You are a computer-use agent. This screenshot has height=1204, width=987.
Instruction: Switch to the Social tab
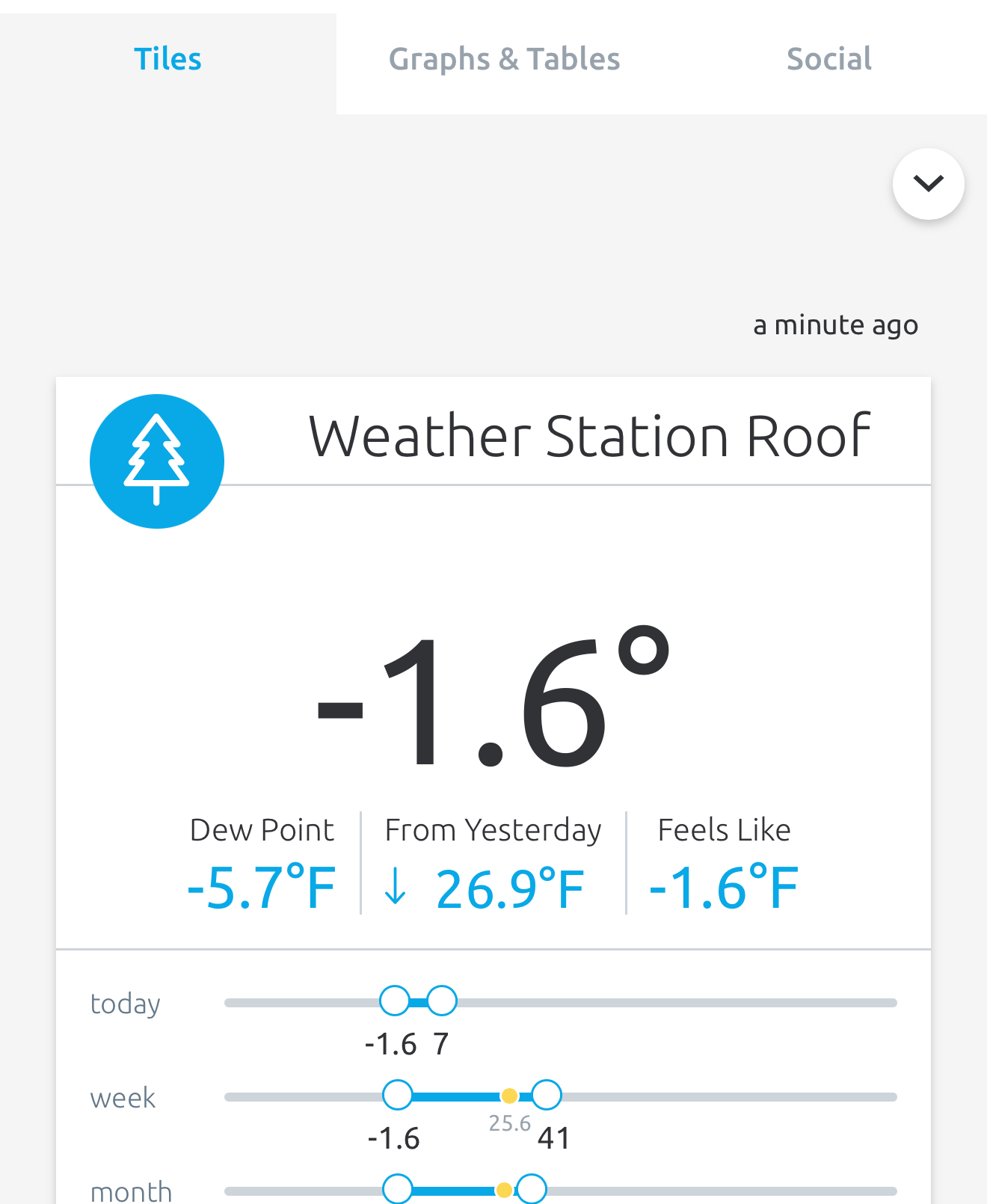[x=828, y=60]
